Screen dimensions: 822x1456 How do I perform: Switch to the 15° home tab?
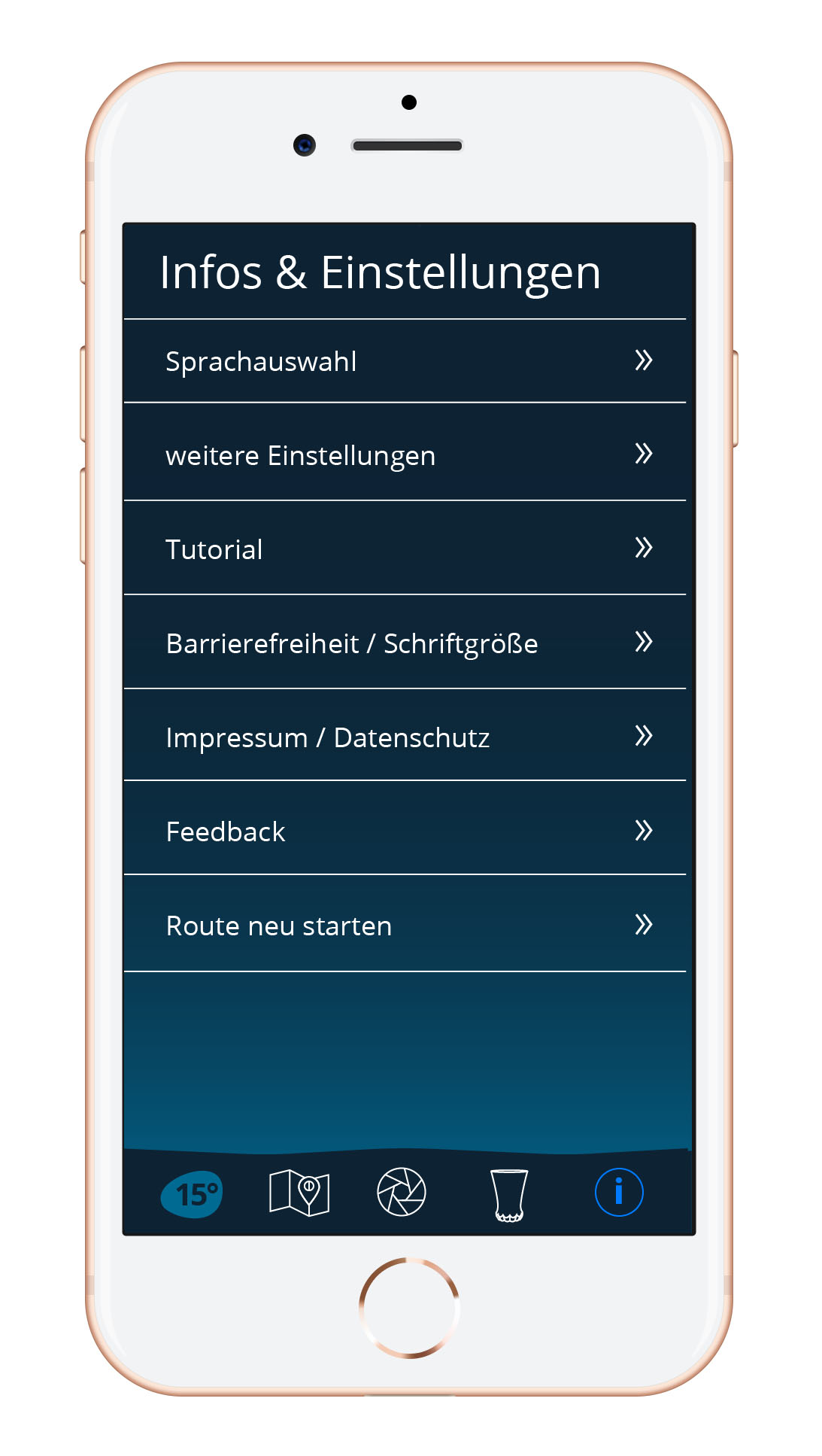click(192, 1194)
